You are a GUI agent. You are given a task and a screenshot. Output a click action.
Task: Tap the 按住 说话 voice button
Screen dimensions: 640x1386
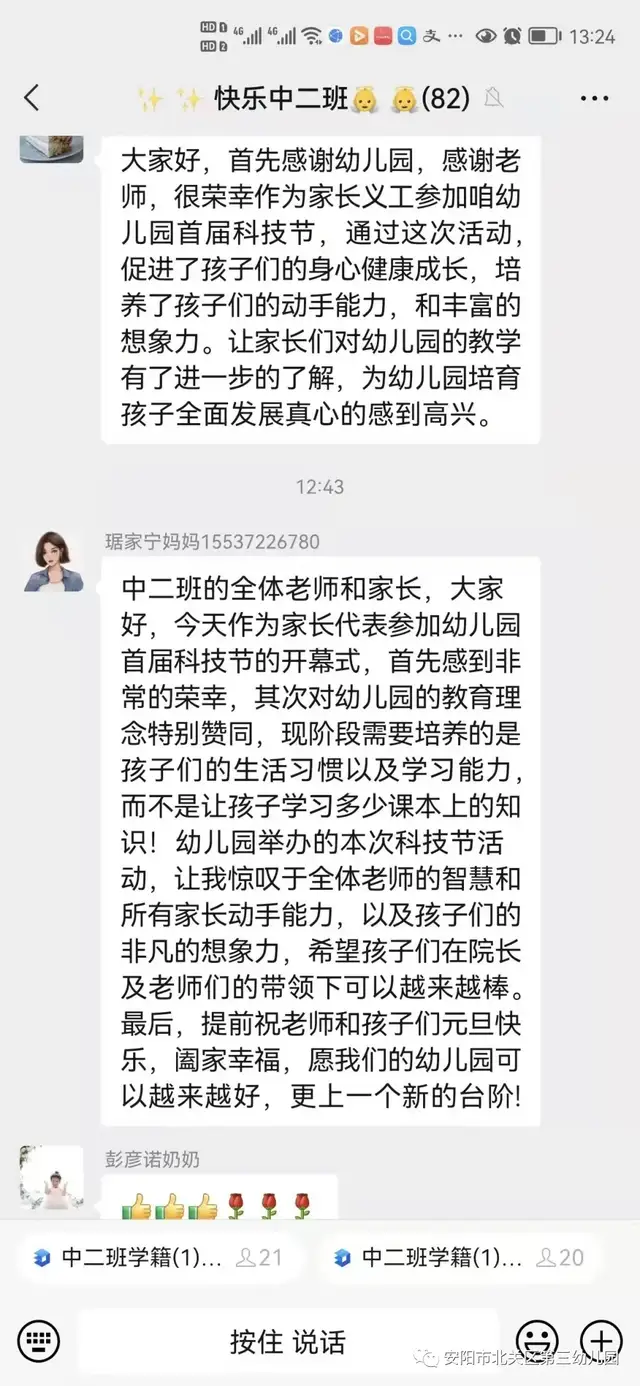tap(288, 1340)
